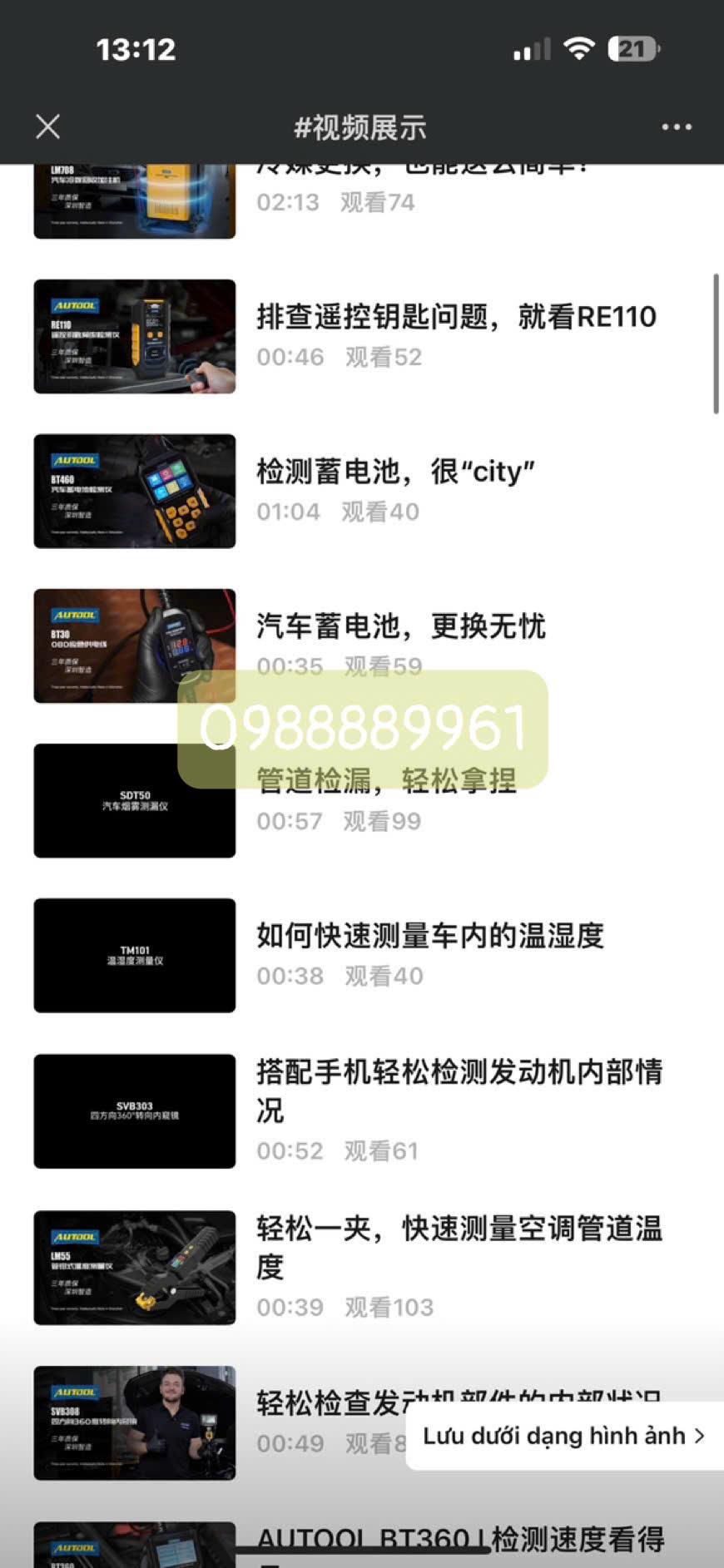Open the video 排查遥控钥匙问题，就看RE110
This screenshot has width=724, height=1568.
coord(455,317)
